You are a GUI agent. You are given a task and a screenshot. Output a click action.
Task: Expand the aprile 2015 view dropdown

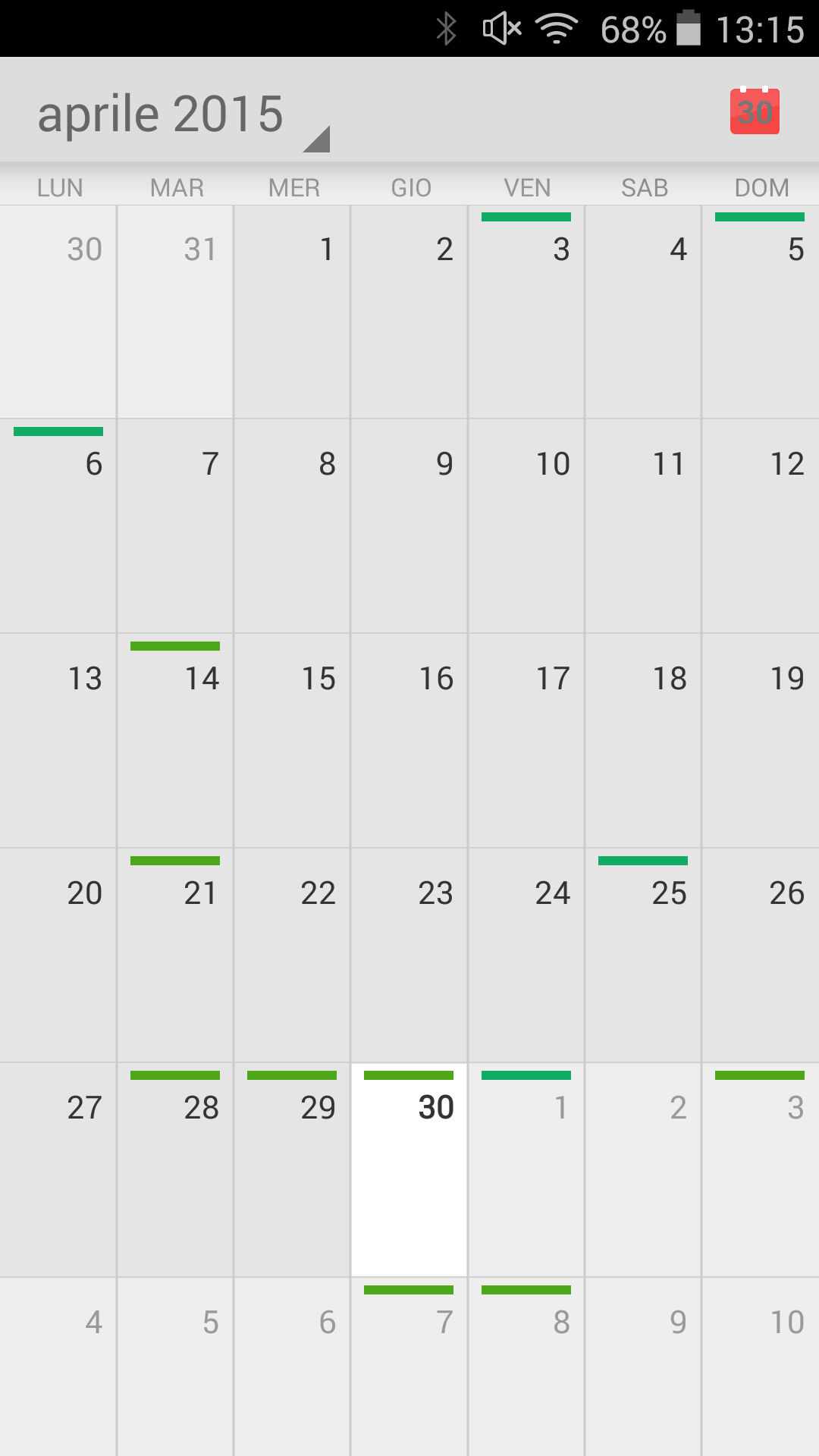click(x=182, y=115)
